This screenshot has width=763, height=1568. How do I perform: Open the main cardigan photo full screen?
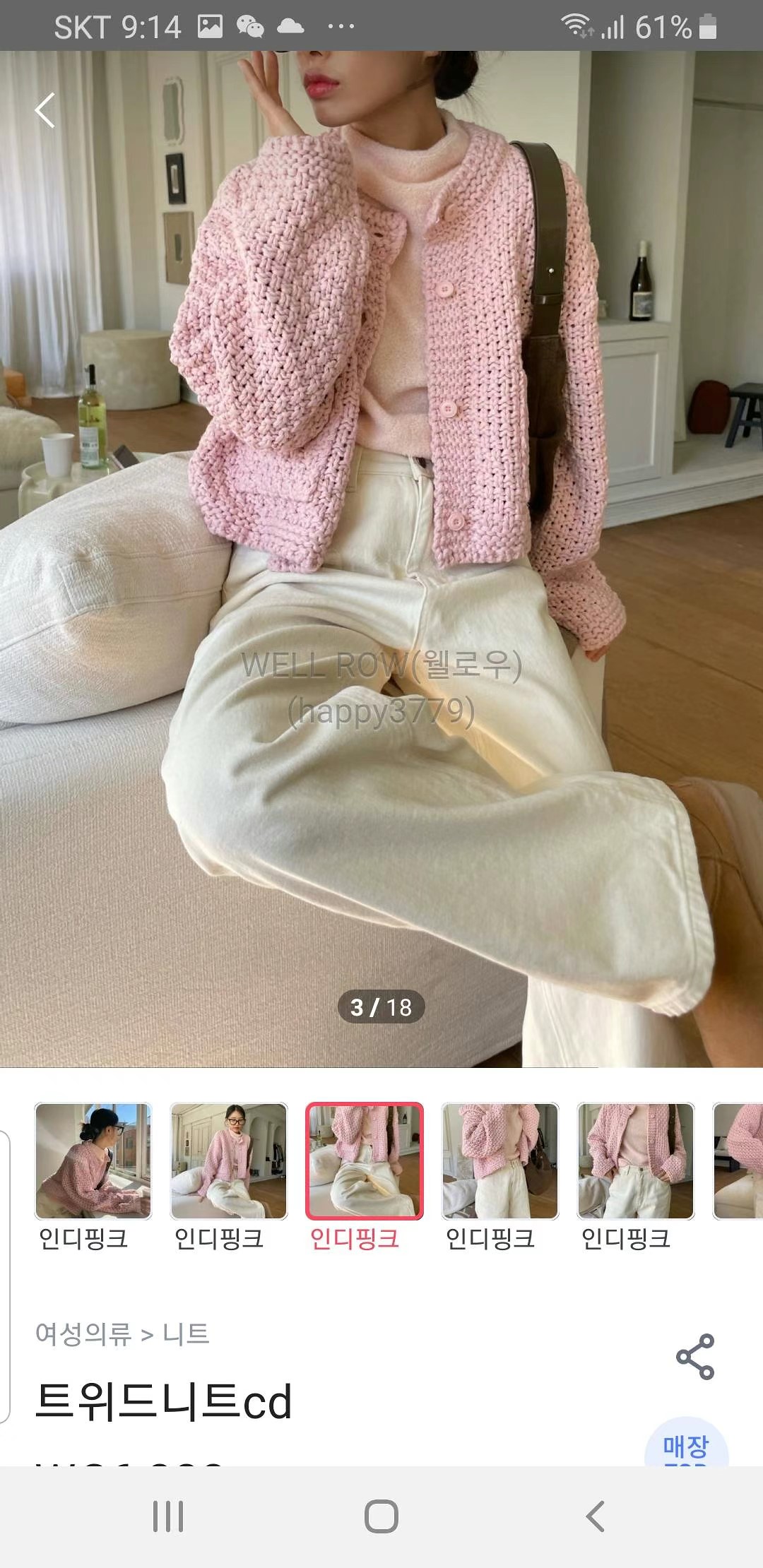click(x=381, y=558)
